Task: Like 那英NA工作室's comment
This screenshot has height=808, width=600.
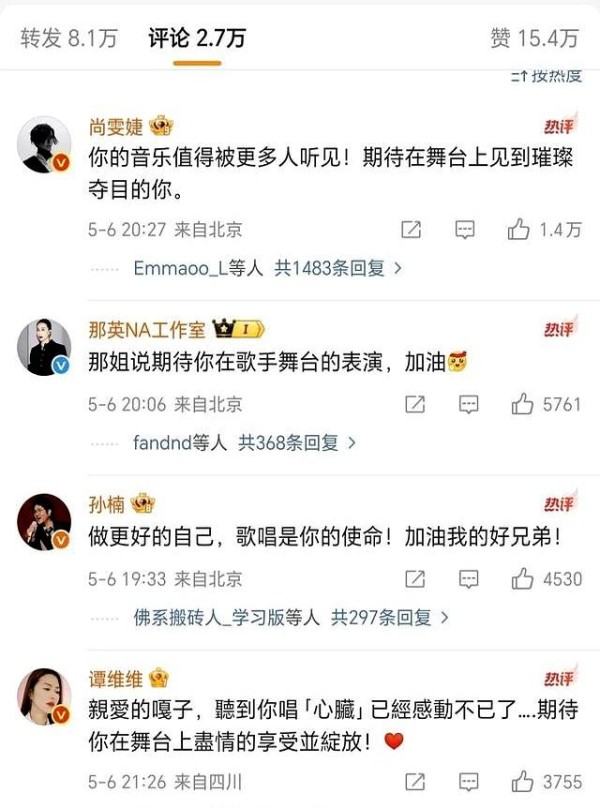Action: (521, 405)
